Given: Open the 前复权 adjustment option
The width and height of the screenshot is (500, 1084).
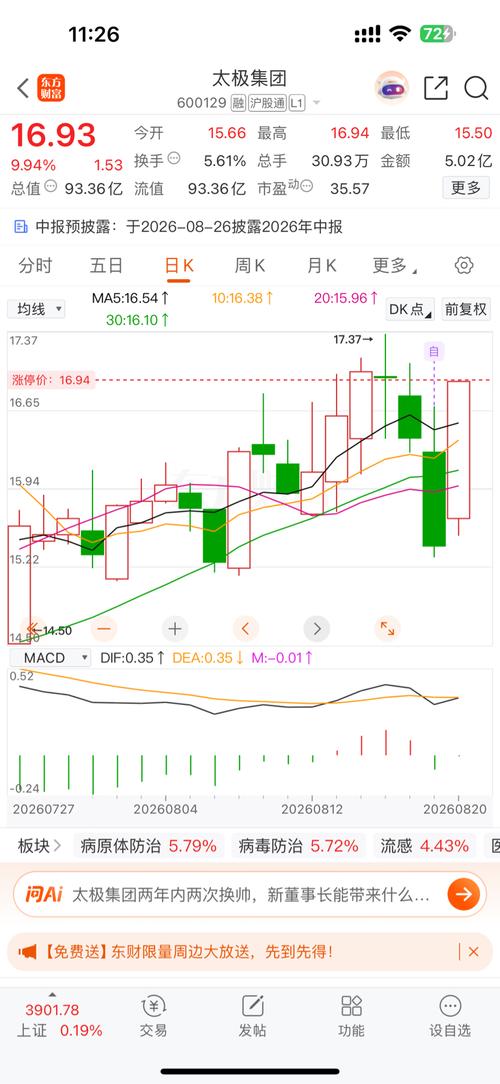Looking at the screenshot, I should pyautogui.click(x=466, y=309).
